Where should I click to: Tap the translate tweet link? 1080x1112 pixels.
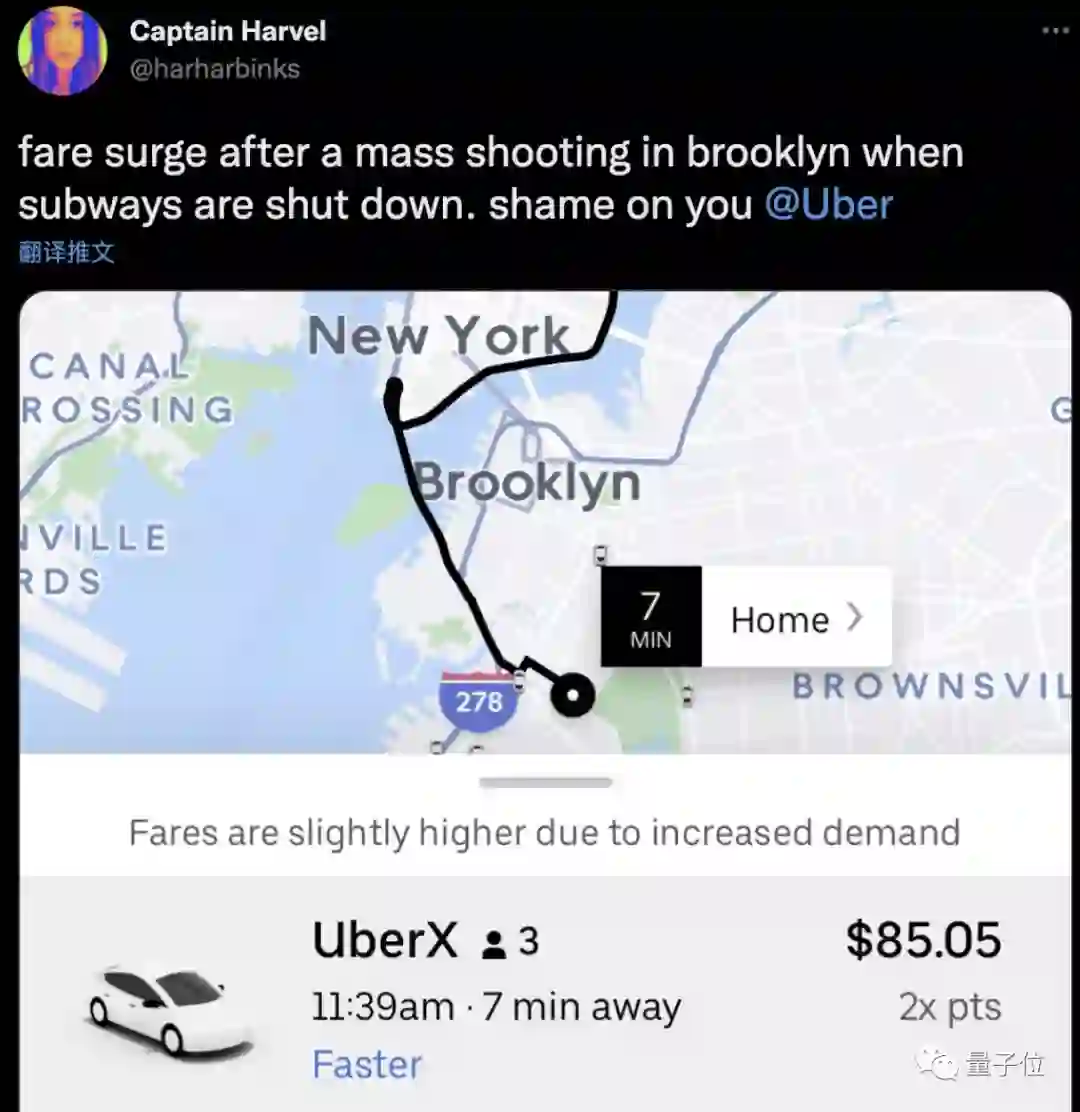pos(67,252)
